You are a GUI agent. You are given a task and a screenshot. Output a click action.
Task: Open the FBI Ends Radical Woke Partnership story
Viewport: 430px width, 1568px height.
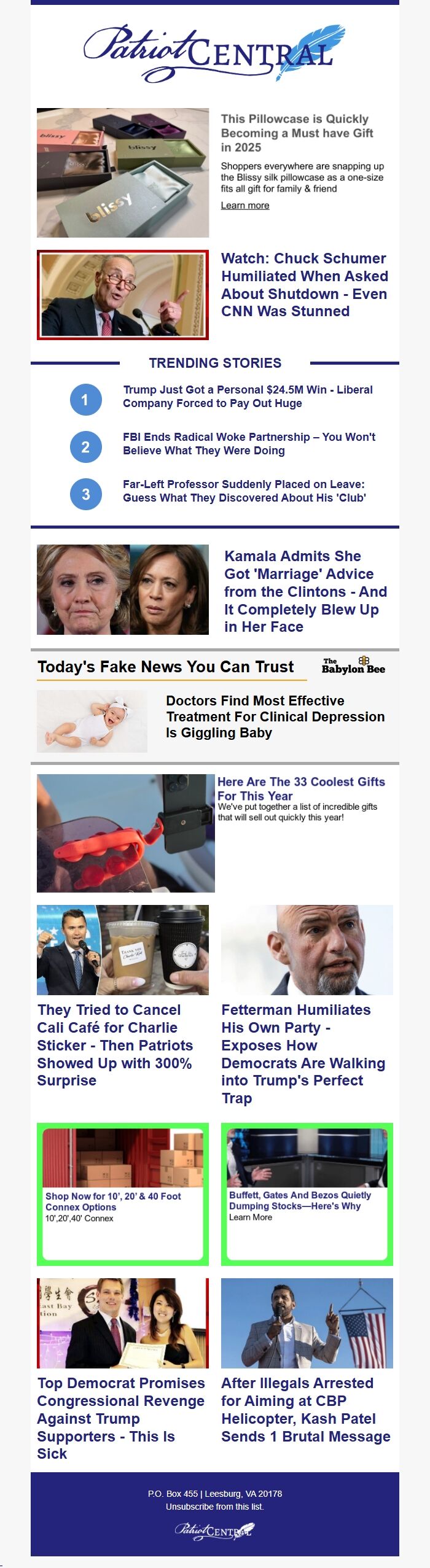(x=249, y=444)
